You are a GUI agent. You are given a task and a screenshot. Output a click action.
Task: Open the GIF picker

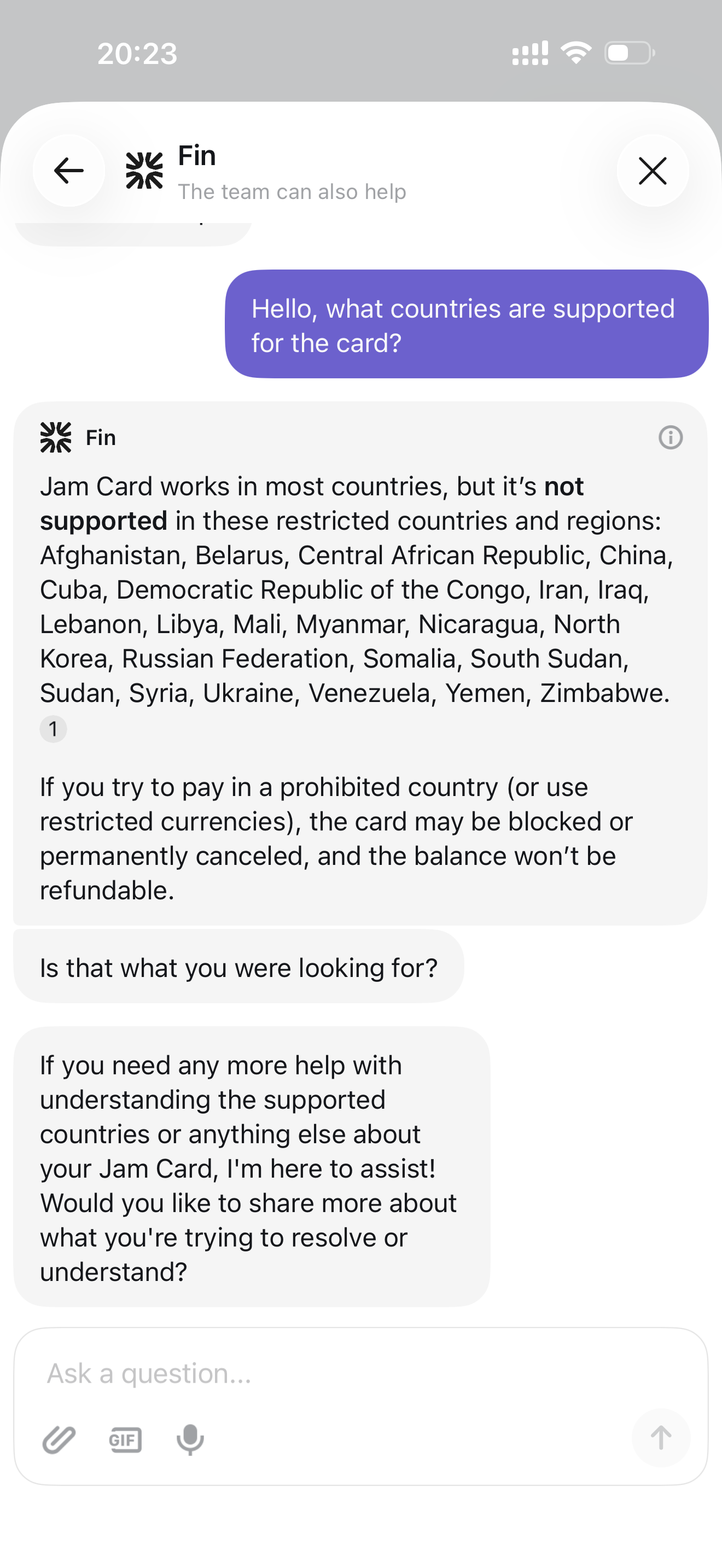tap(125, 1440)
